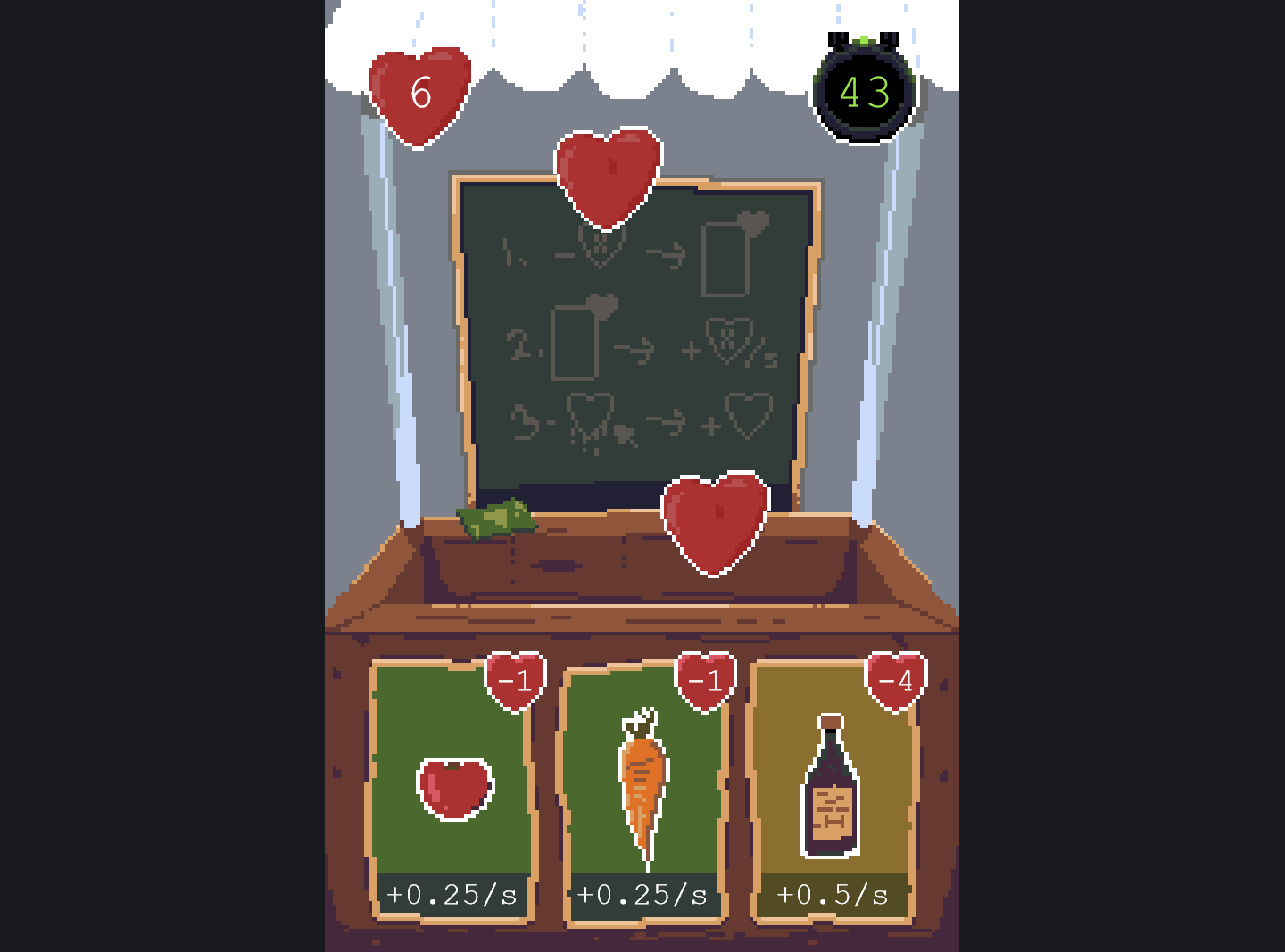
Task: Collect the floating heart near the desk
Action: [x=716, y=524]
